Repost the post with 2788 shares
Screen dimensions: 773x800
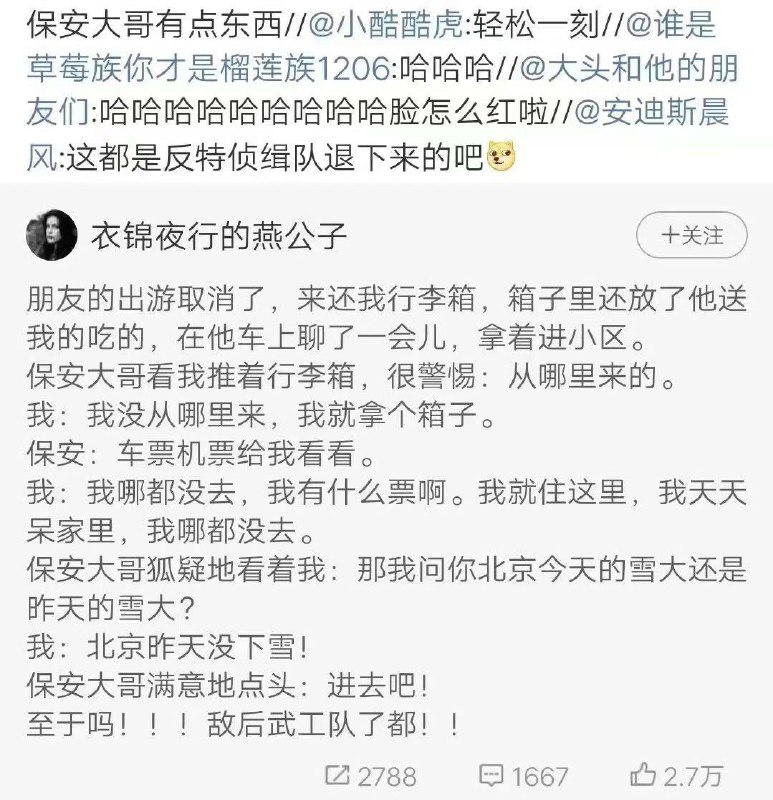[x=370, y=775]
